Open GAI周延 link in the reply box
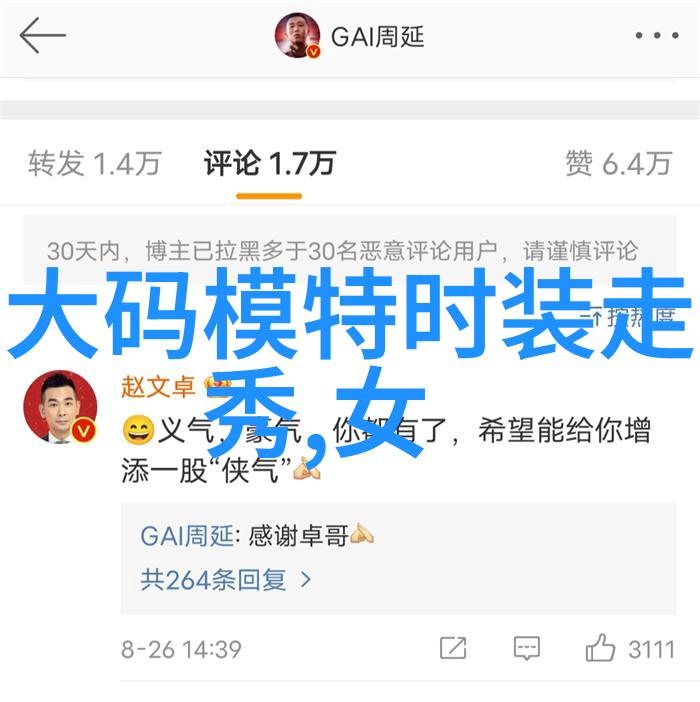Image resolution: width=700 pixels, height=702 pixels. point(186,536)
